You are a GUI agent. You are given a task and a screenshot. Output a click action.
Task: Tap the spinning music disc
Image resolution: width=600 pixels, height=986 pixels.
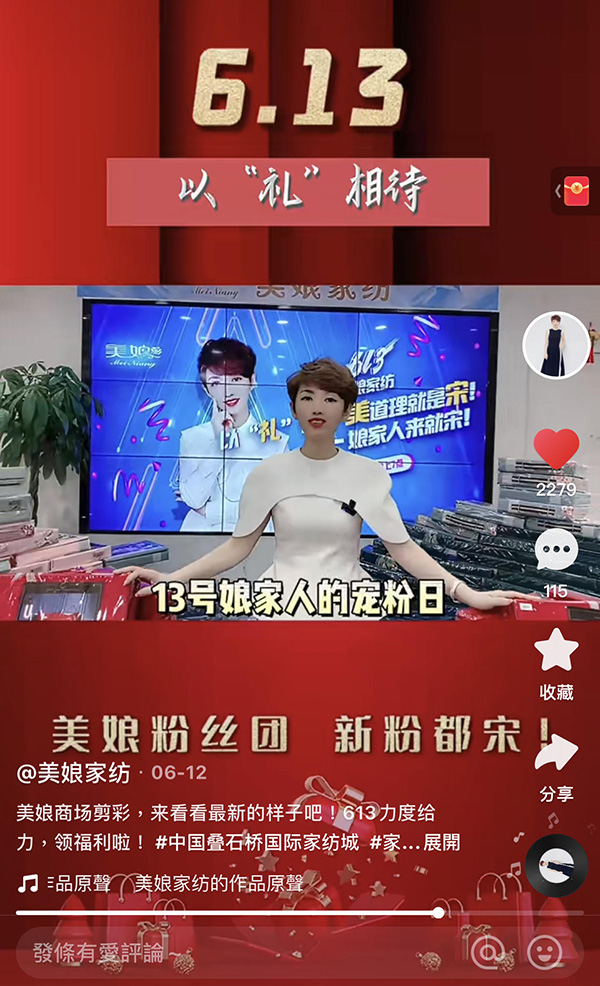(556, 865)
